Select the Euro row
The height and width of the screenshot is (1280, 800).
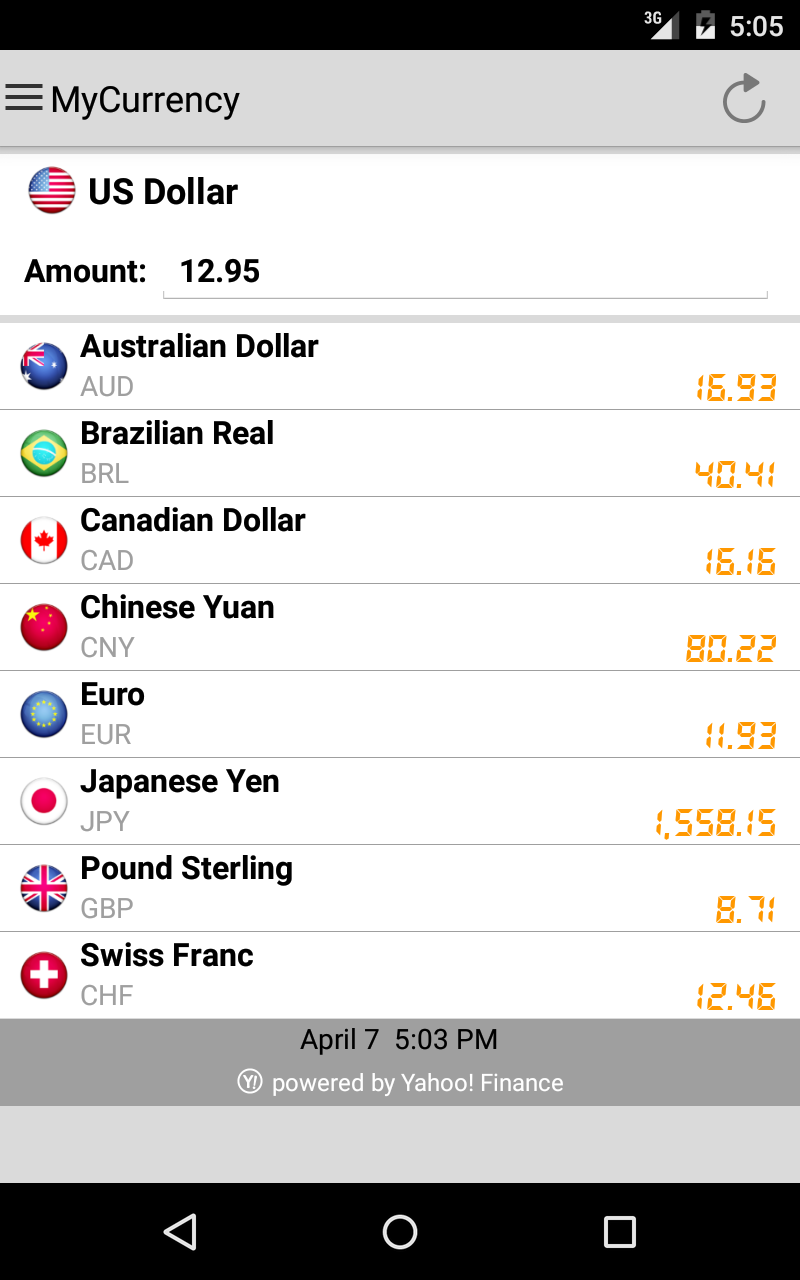pyautogui.click(x=400, y=714)
